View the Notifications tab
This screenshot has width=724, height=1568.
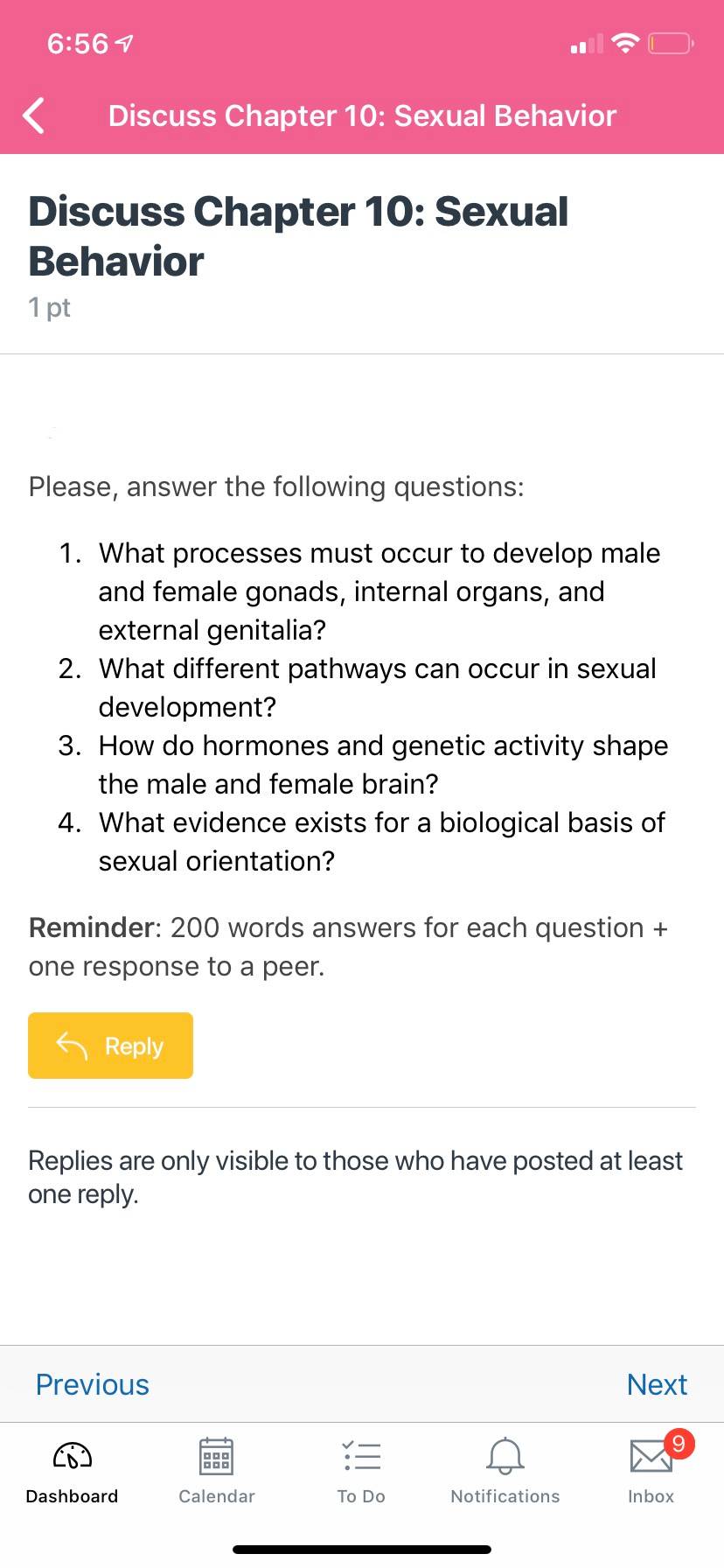point(505,1471)
